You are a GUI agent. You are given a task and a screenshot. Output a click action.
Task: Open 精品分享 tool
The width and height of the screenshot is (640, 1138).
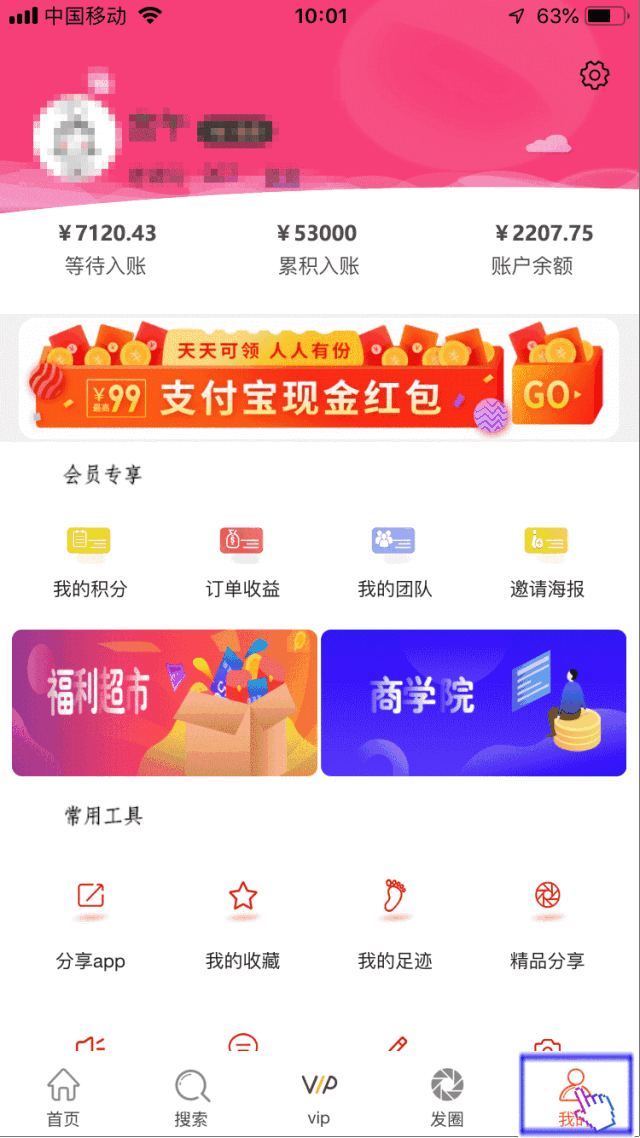(547, 925)
